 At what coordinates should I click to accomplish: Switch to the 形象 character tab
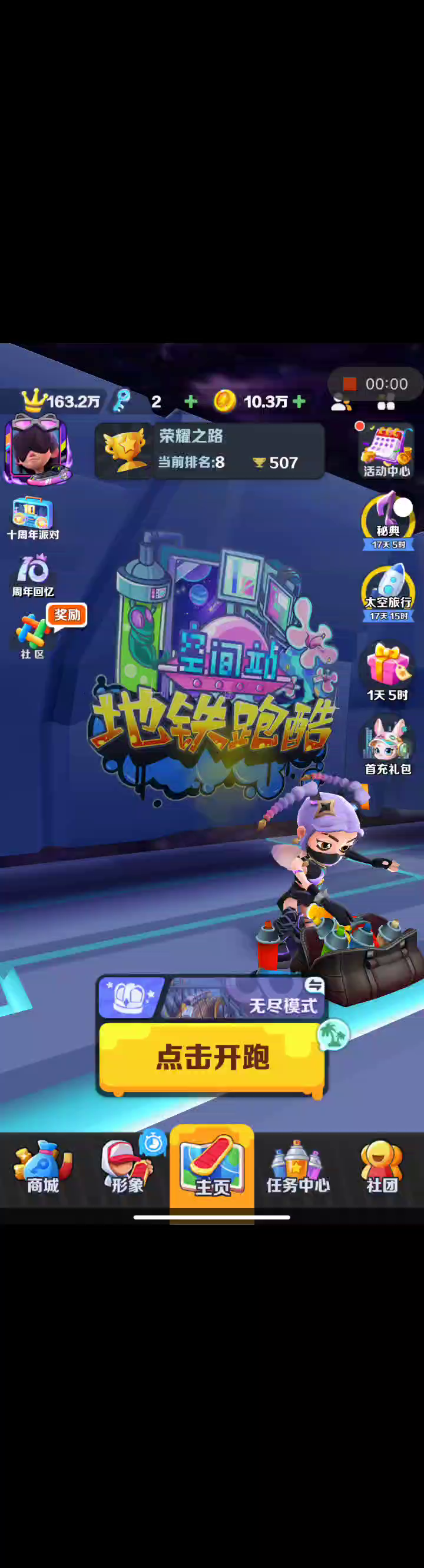(127, 1169)
